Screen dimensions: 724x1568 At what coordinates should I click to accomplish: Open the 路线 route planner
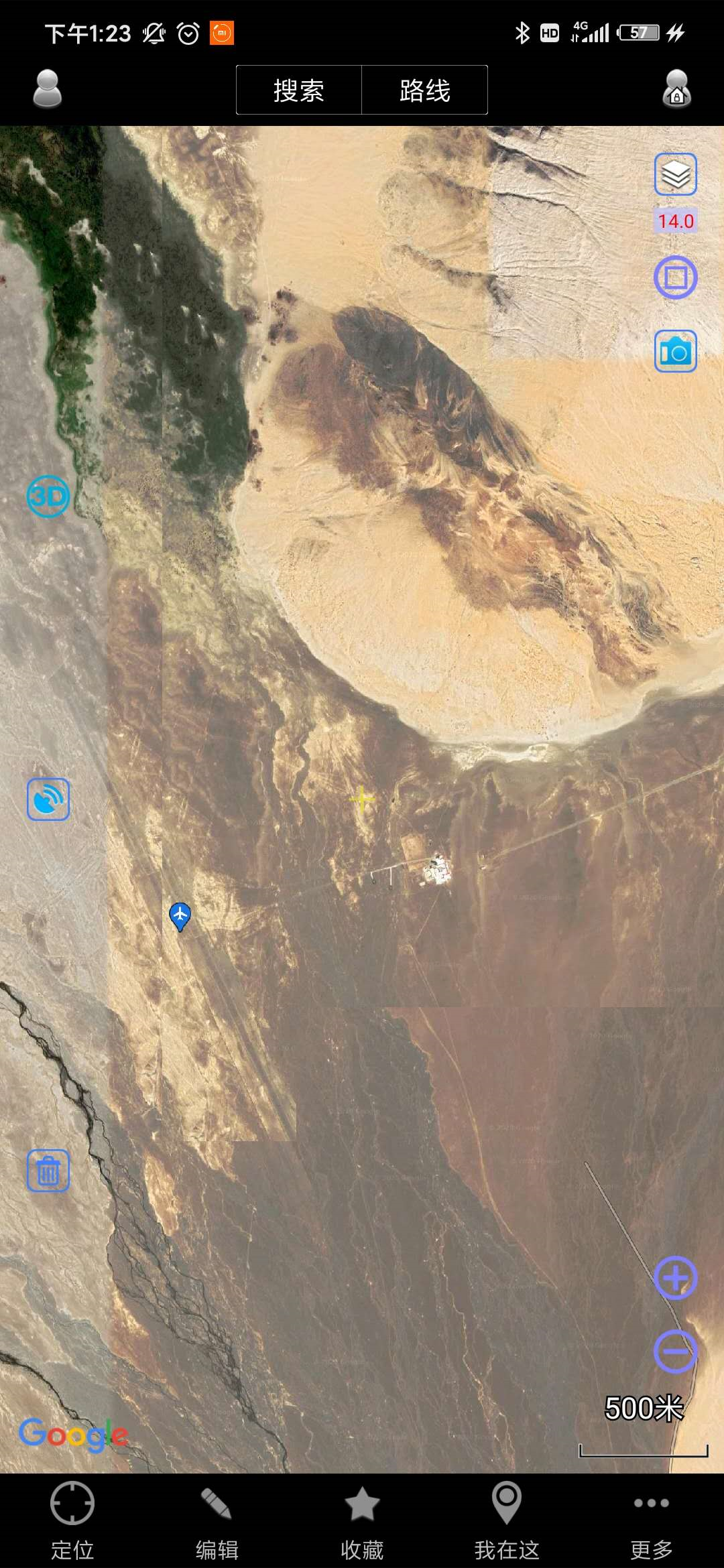point(424,90)
